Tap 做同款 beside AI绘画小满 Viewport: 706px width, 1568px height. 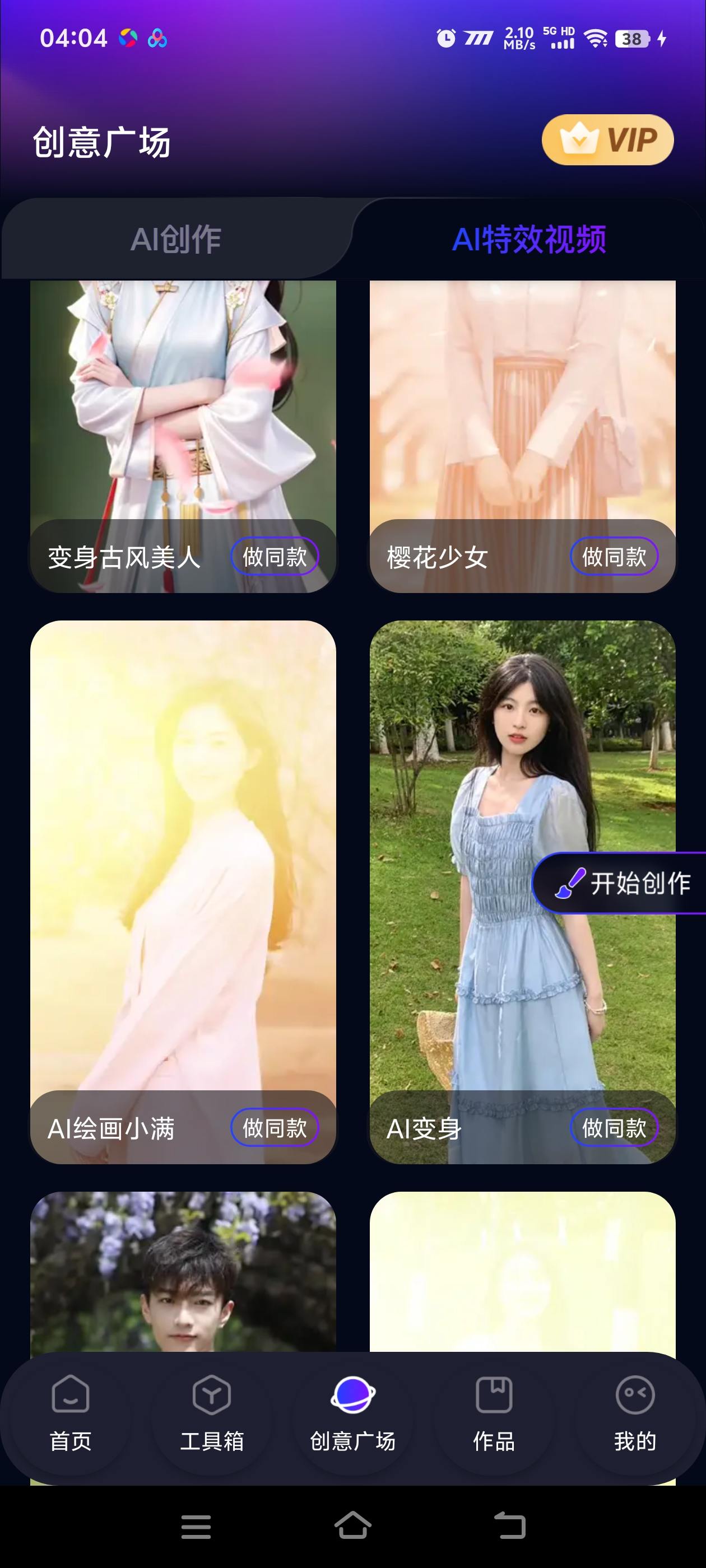(x=275, y=1127)
